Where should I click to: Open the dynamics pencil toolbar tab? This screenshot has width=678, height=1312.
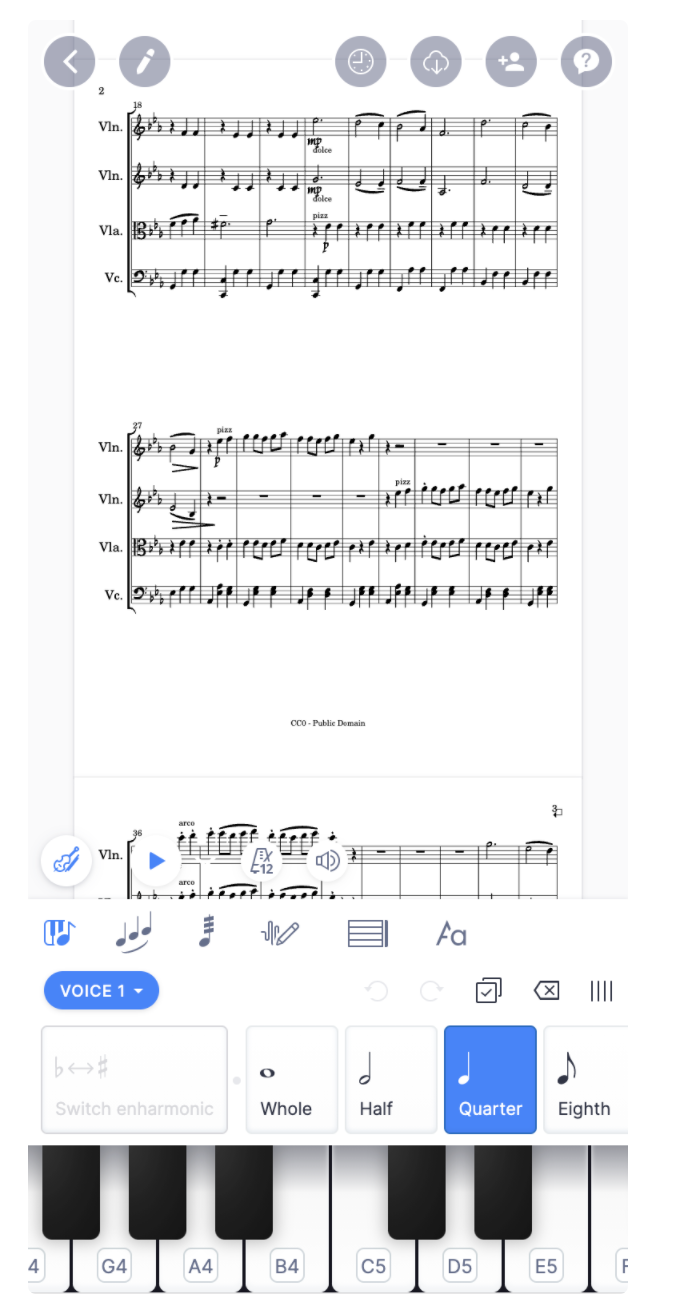(280, 934)
